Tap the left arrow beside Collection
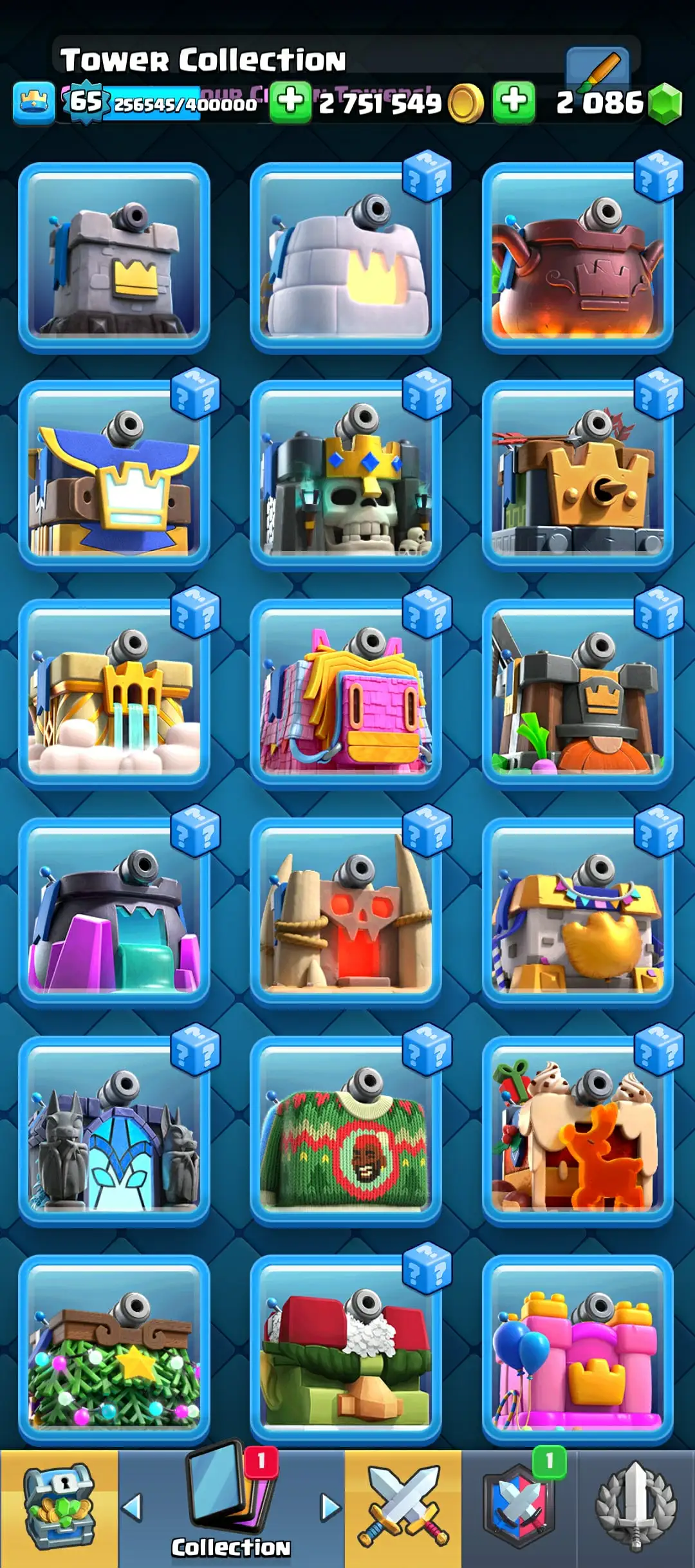The height and width of the screenshot is (1568, 695). coord(132,1507)
